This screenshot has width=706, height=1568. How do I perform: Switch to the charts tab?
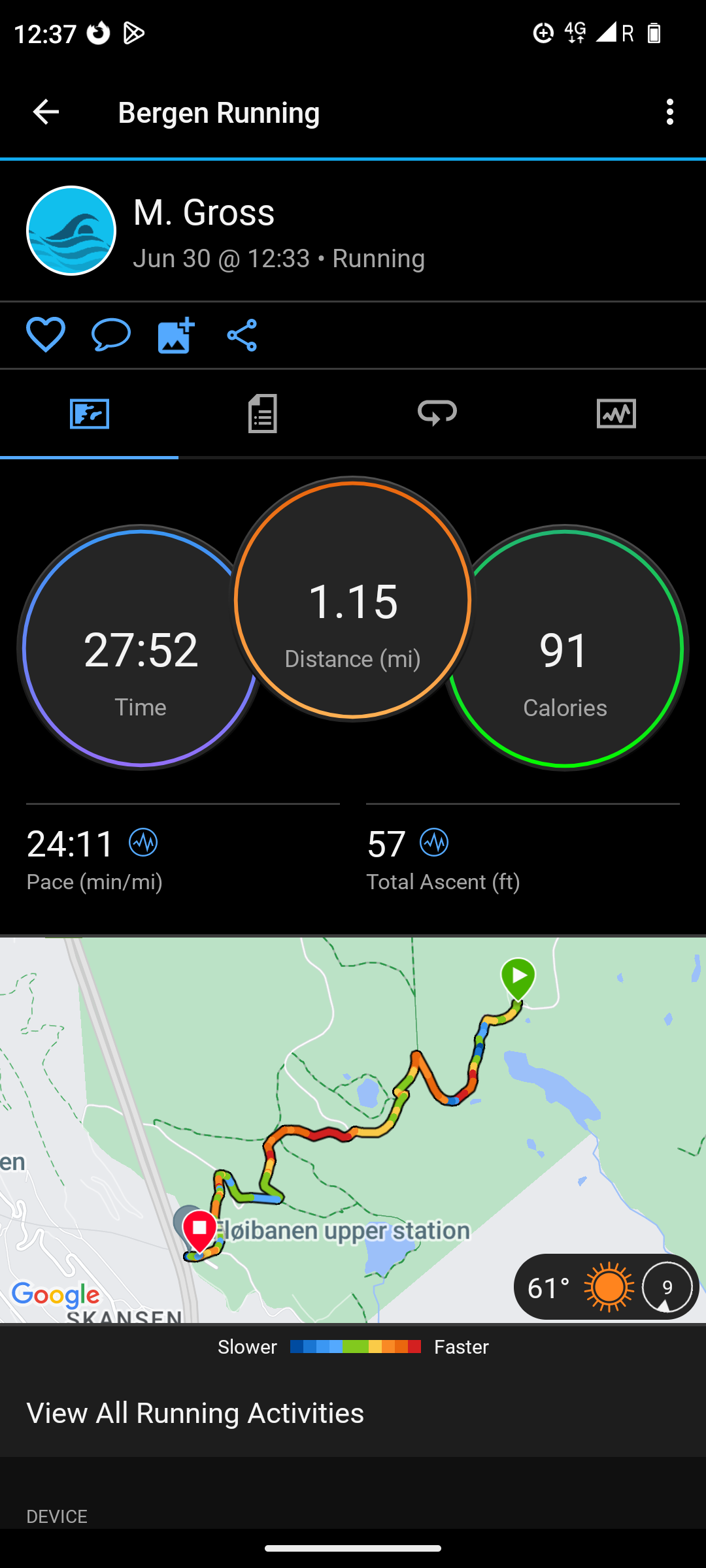(x=616, y=414)
